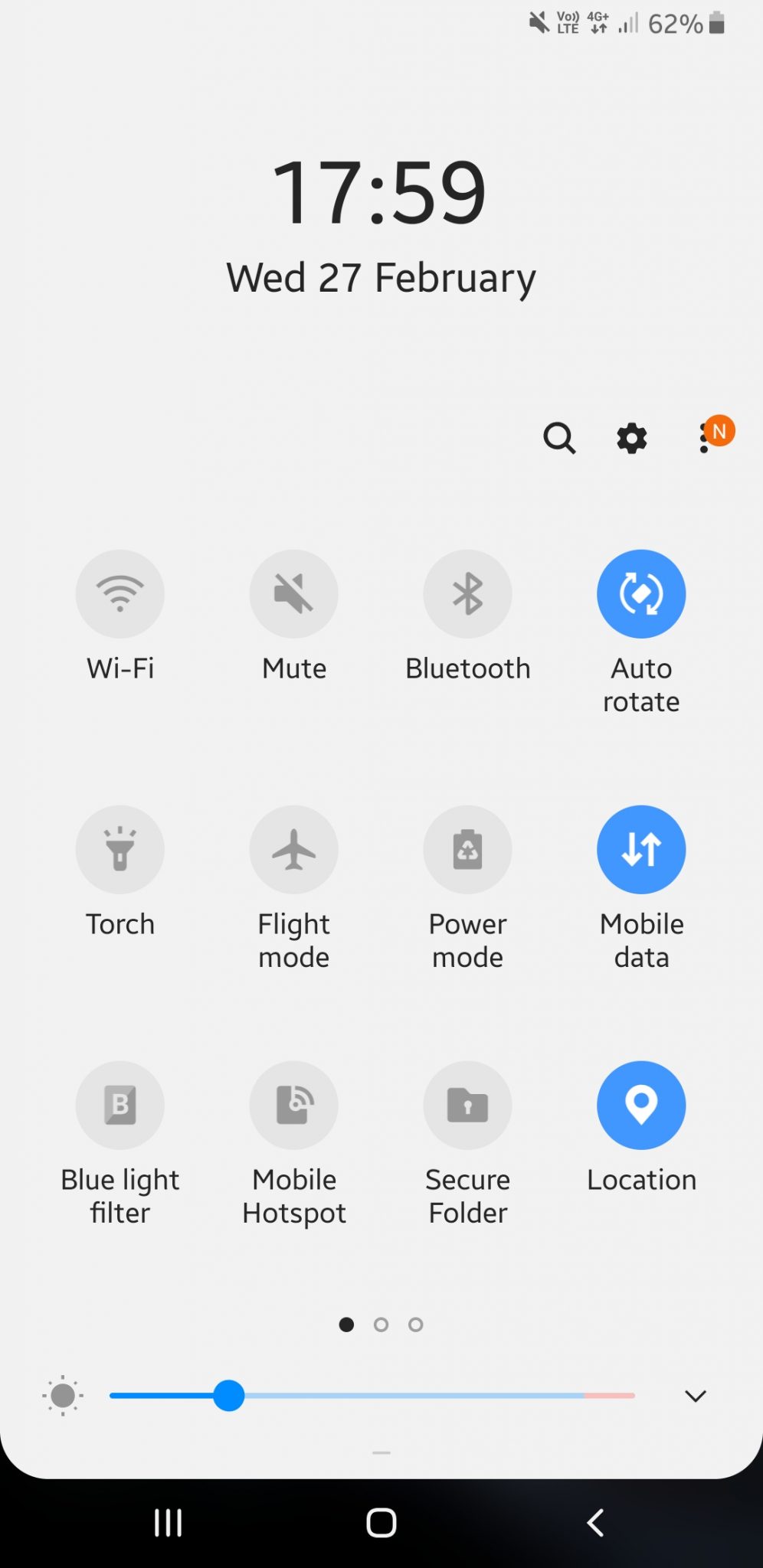The height and width of the screenshot is (1568, 763).
Task: Toggle the Mute sound mode
Action: pyautogui.click(x=294, y=593)
